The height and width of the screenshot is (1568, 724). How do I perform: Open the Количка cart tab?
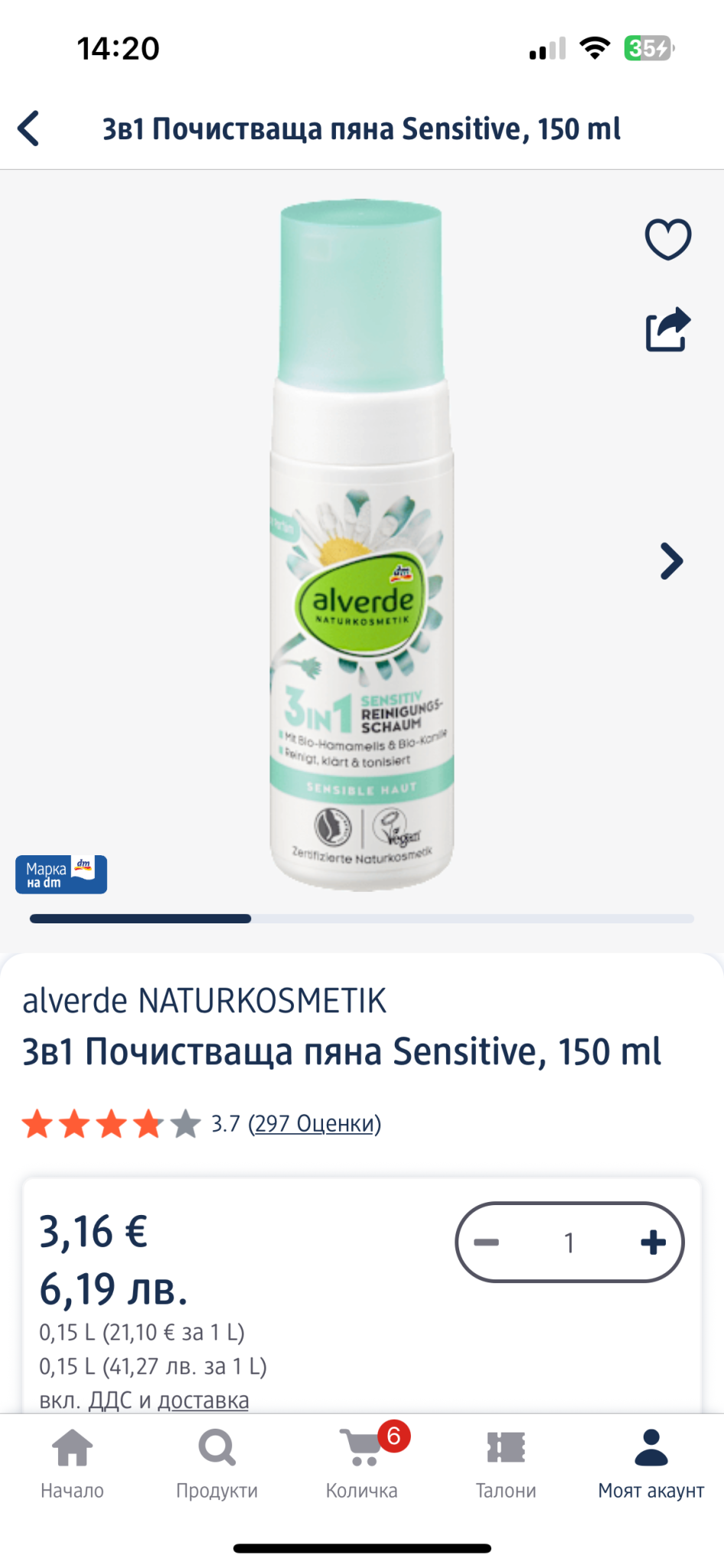[x=362, y=1462]
